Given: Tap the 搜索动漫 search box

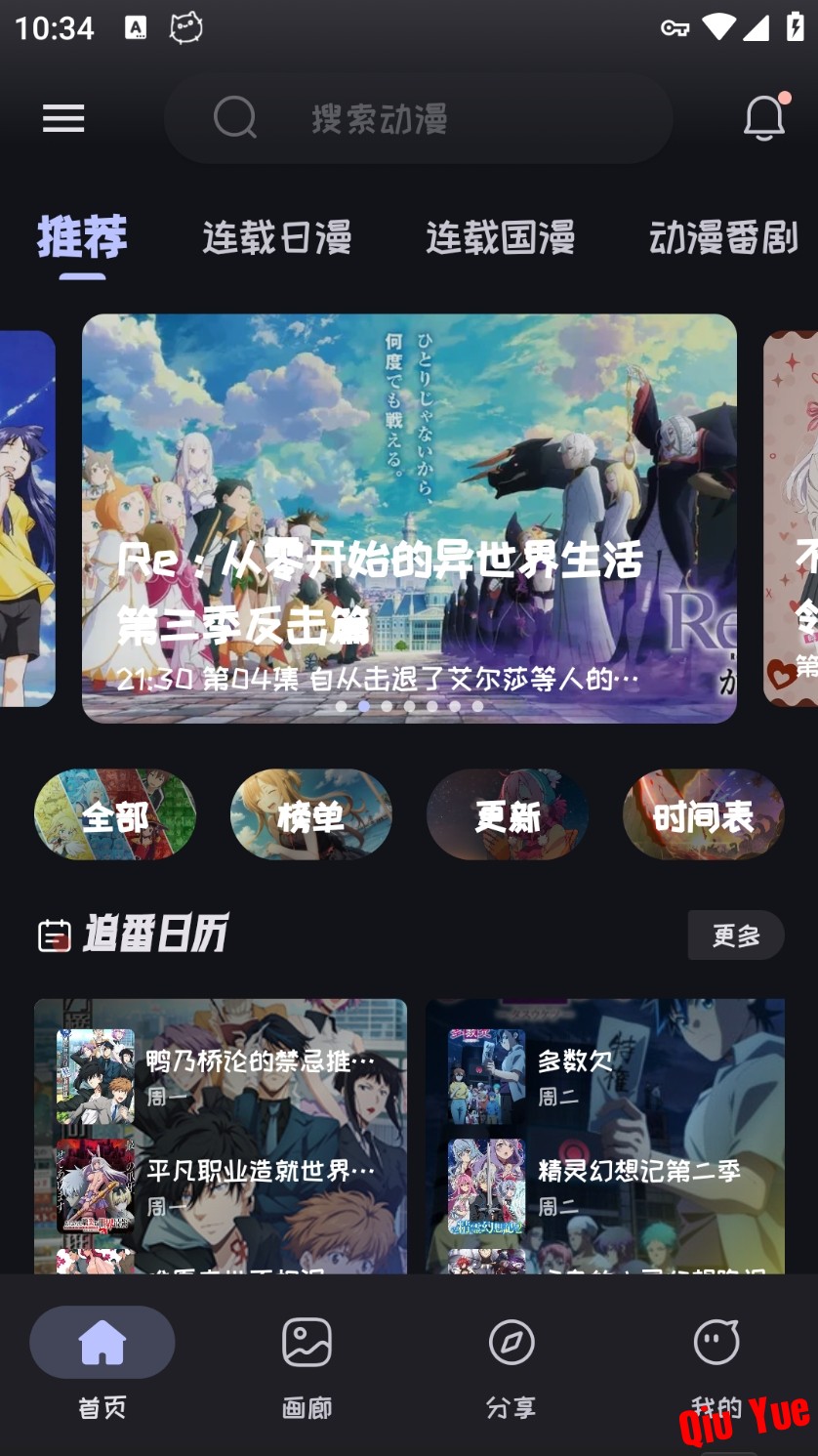Looking at the screenshot, I should click(418, 119).
